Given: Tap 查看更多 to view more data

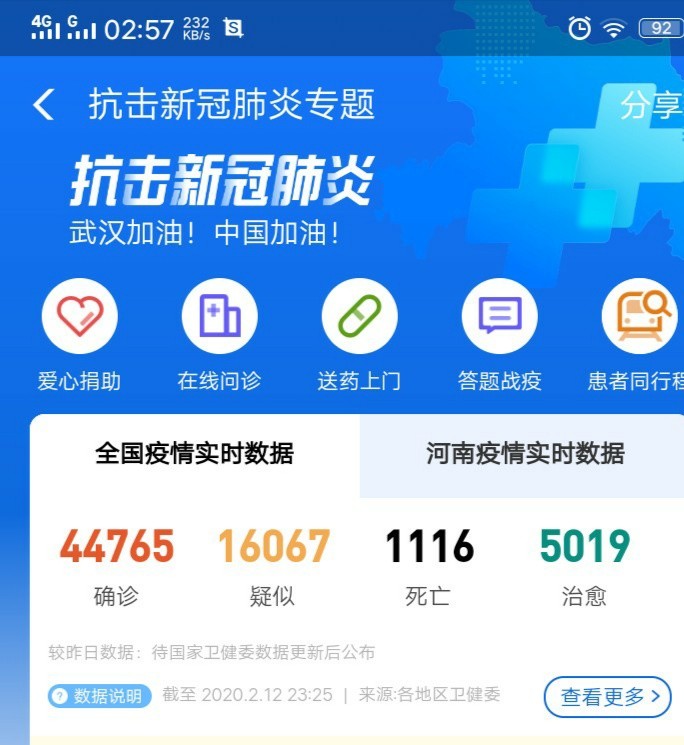Looking at the screenshot, I should 607,697.
